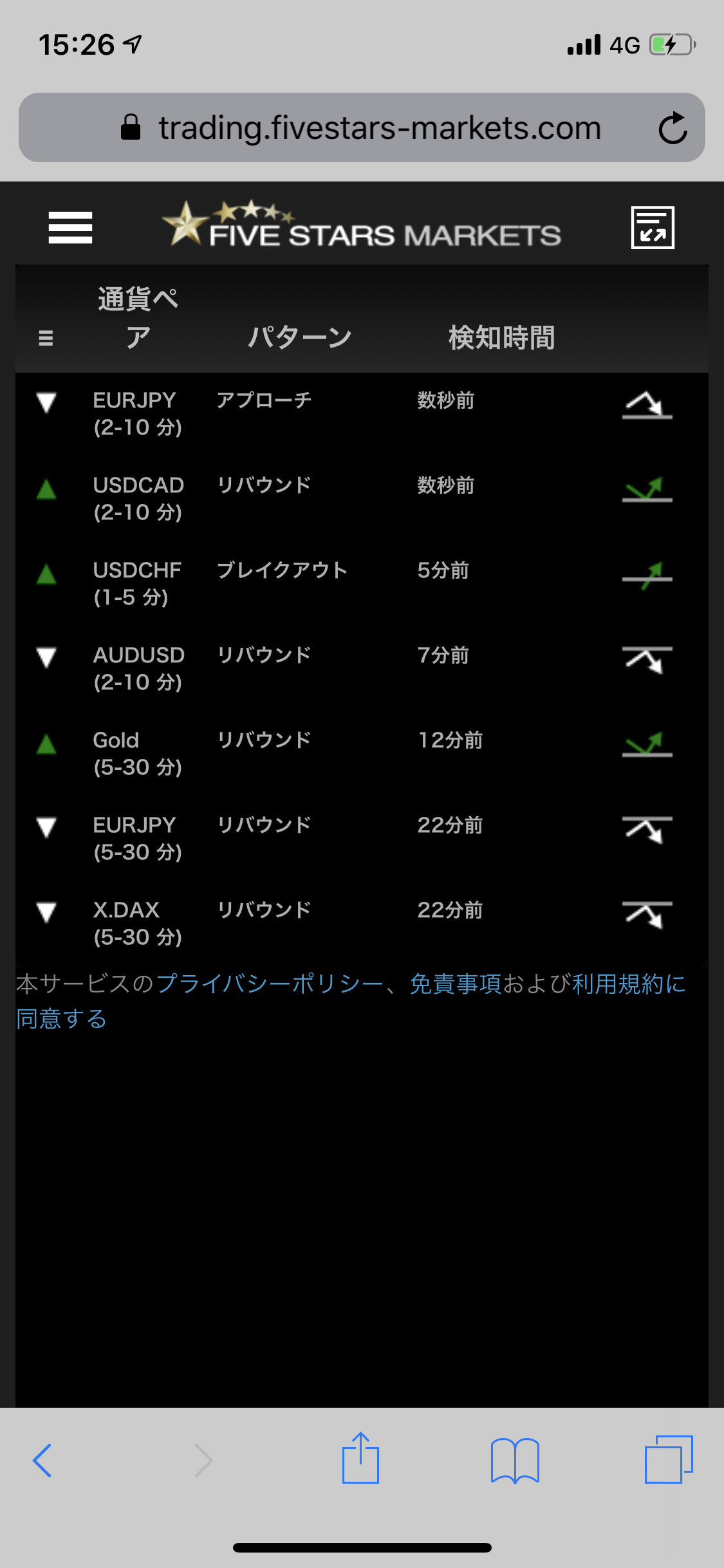
Task: Select the USDCAD rebound signal row
Action: click(360, 499)
